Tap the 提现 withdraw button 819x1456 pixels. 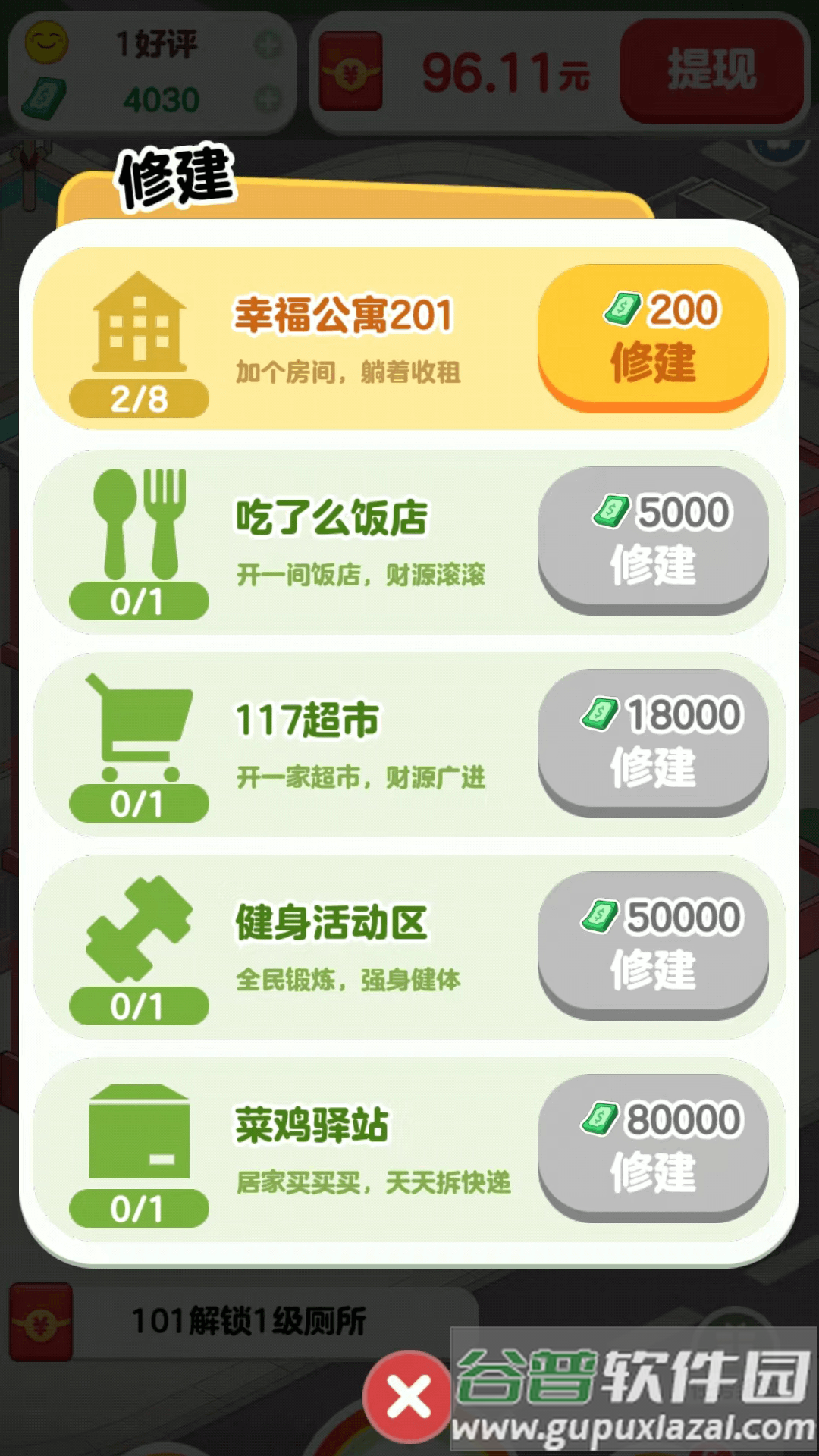coord(713,71)
